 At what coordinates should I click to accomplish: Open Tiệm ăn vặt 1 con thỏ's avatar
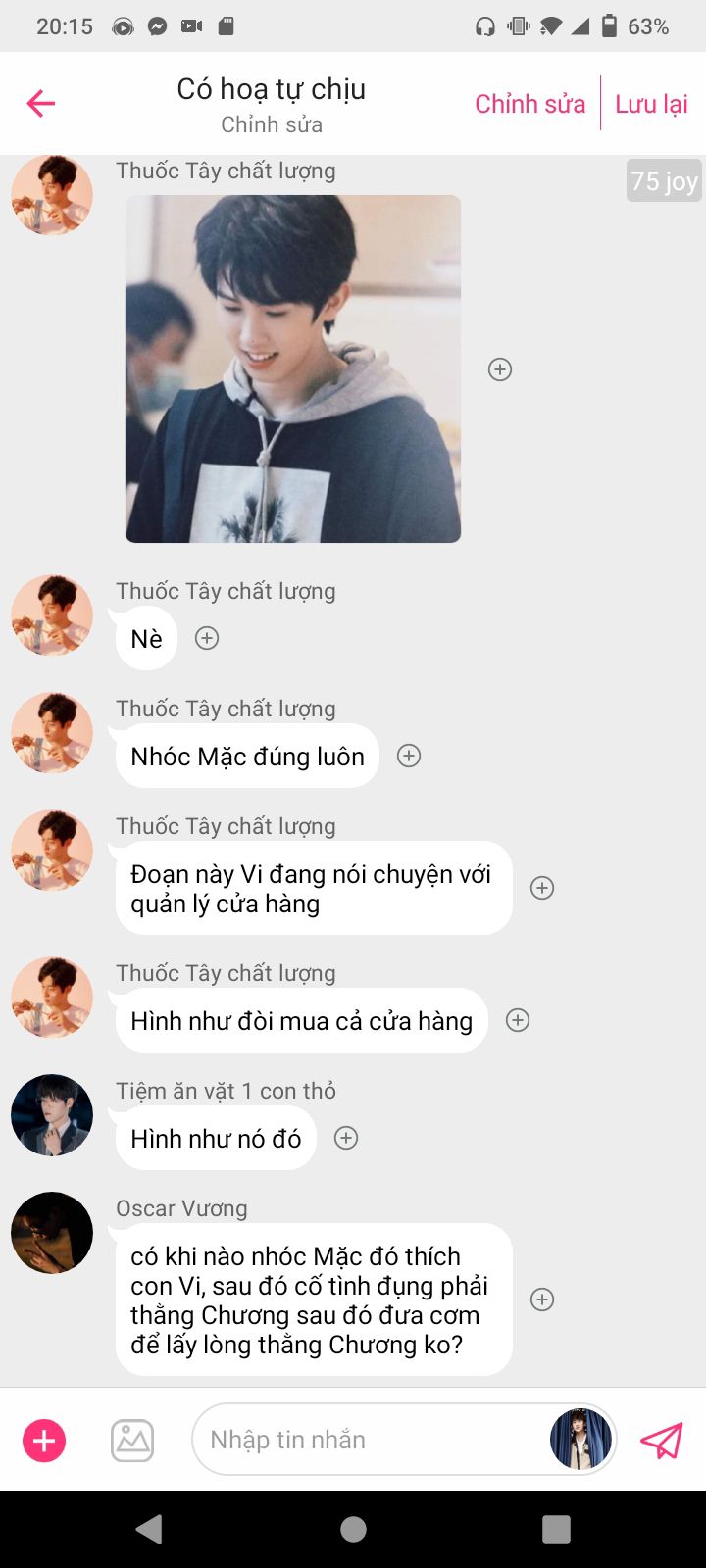pyautogui.click(x=52, y=1115)
